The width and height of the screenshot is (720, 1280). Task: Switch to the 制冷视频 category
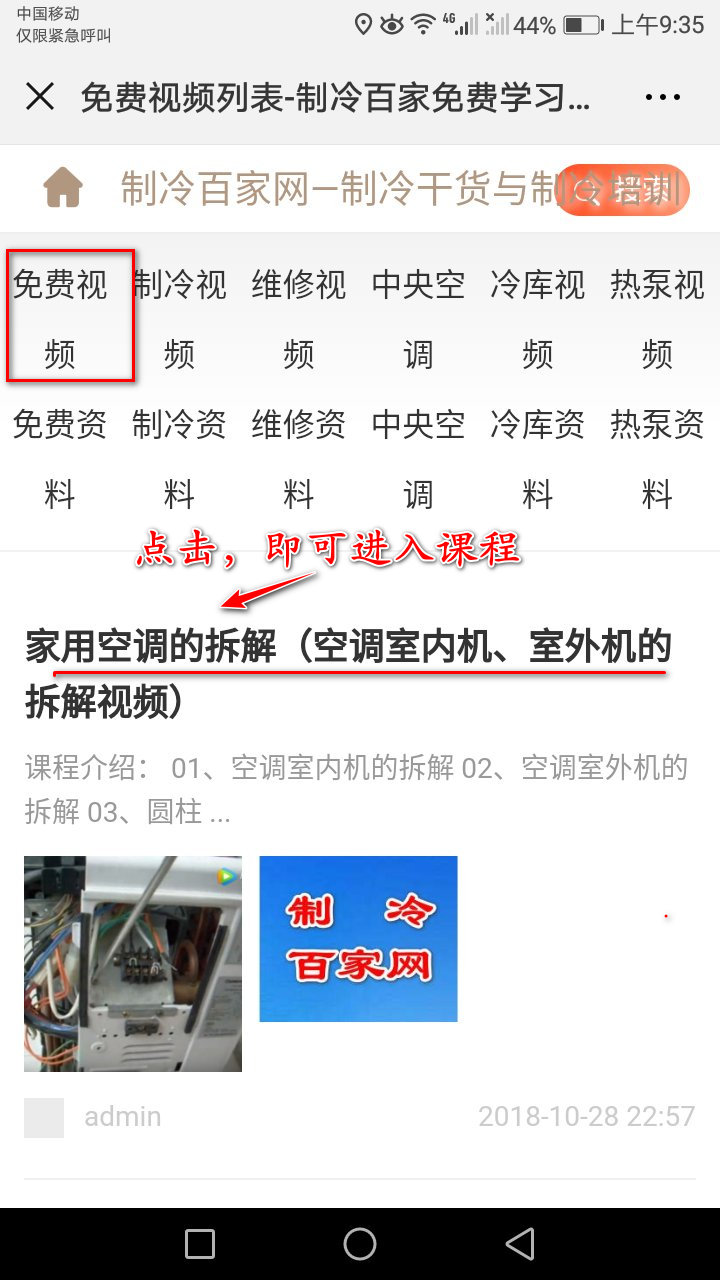point(179,318)
